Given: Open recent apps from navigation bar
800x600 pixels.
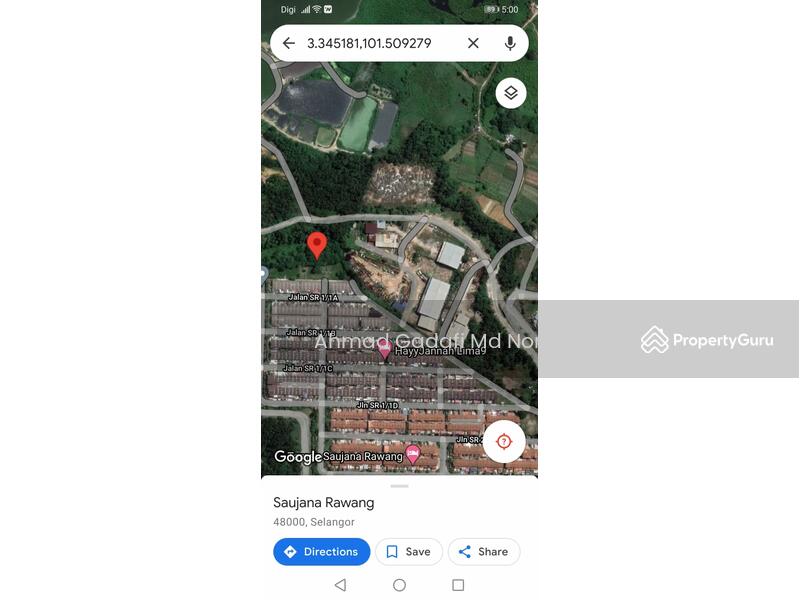Looking at the screenshot, I should (458, 585).
